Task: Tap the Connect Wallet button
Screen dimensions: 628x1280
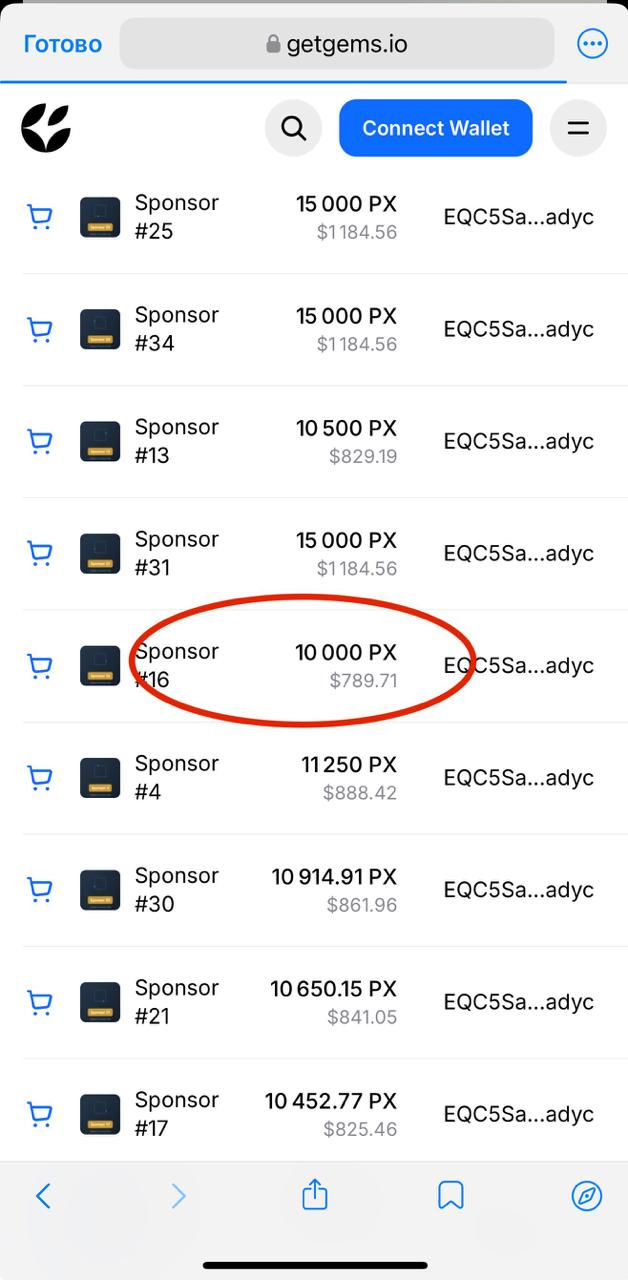Action: tap(435, 128)
